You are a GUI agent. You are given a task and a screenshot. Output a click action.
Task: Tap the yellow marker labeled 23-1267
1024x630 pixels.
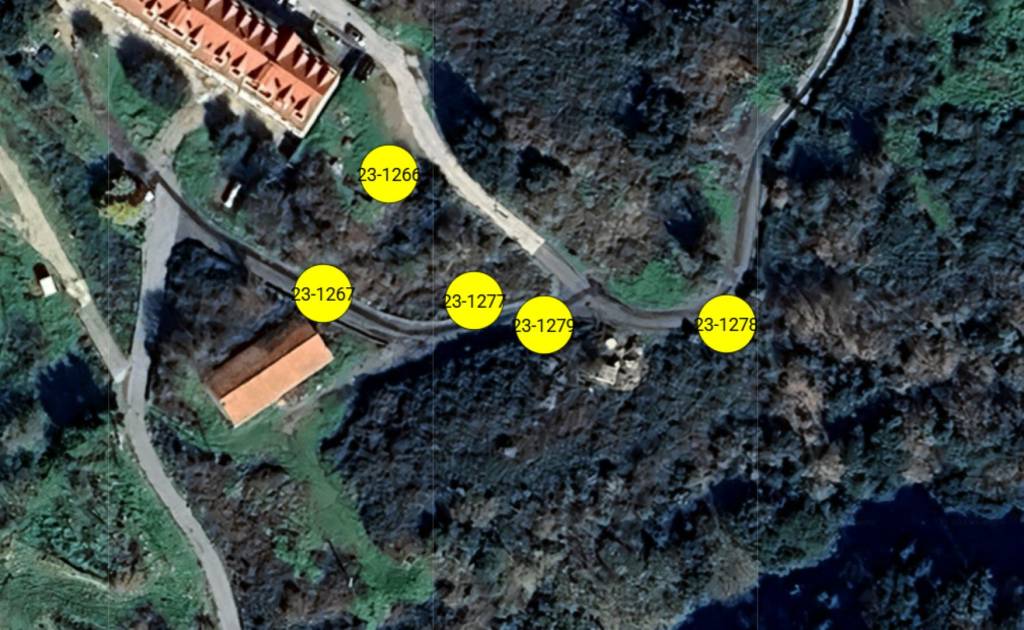323,294
